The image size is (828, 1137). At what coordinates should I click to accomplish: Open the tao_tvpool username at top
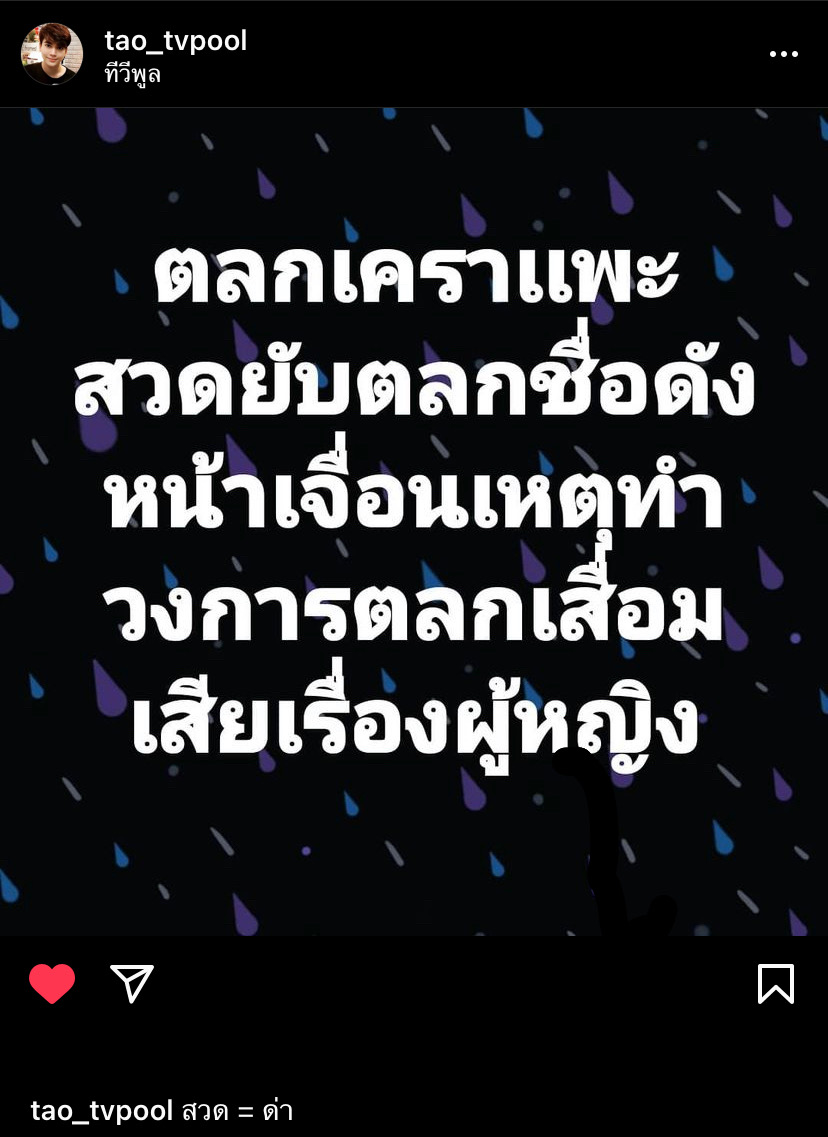point(175,40)
